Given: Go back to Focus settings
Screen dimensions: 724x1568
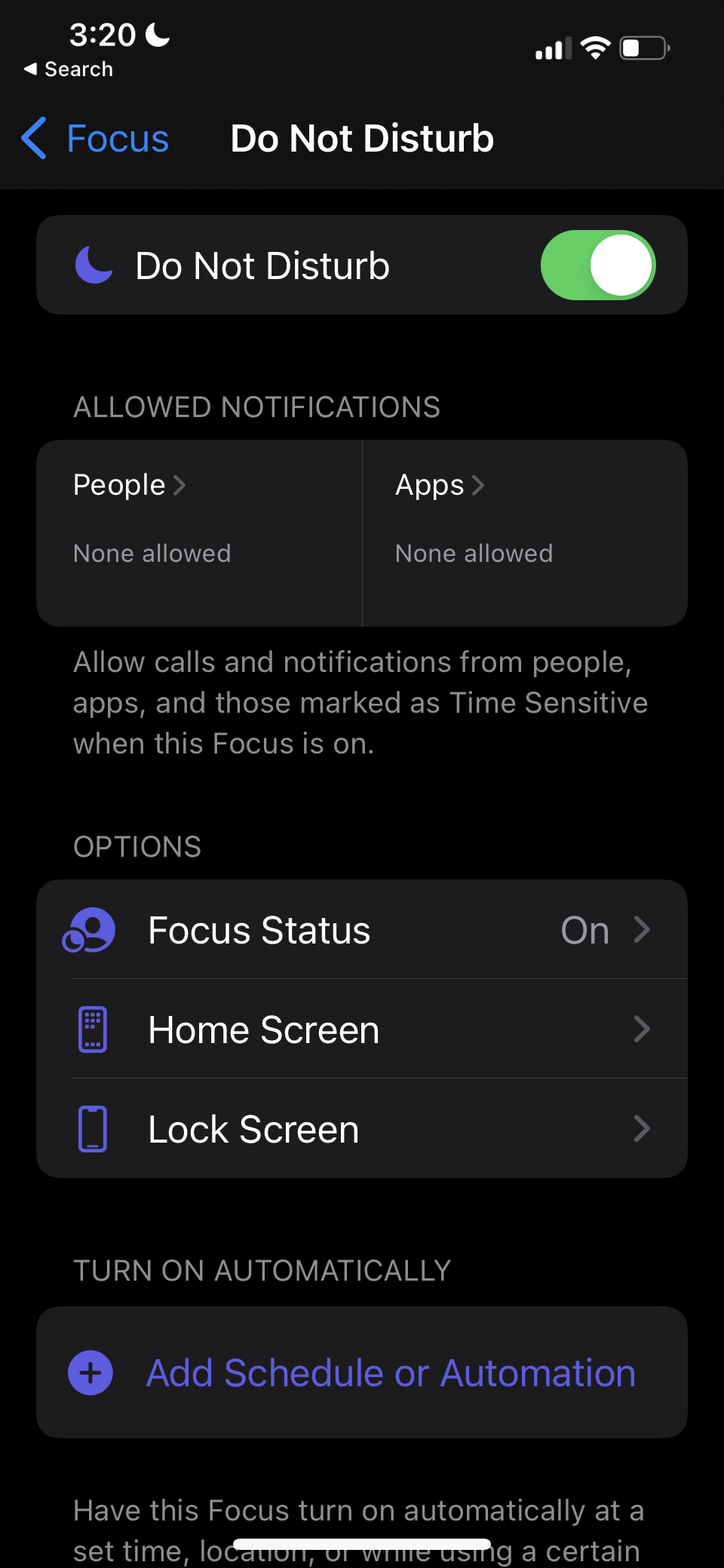Looking at the screenshot, I should tap(96, 139).
